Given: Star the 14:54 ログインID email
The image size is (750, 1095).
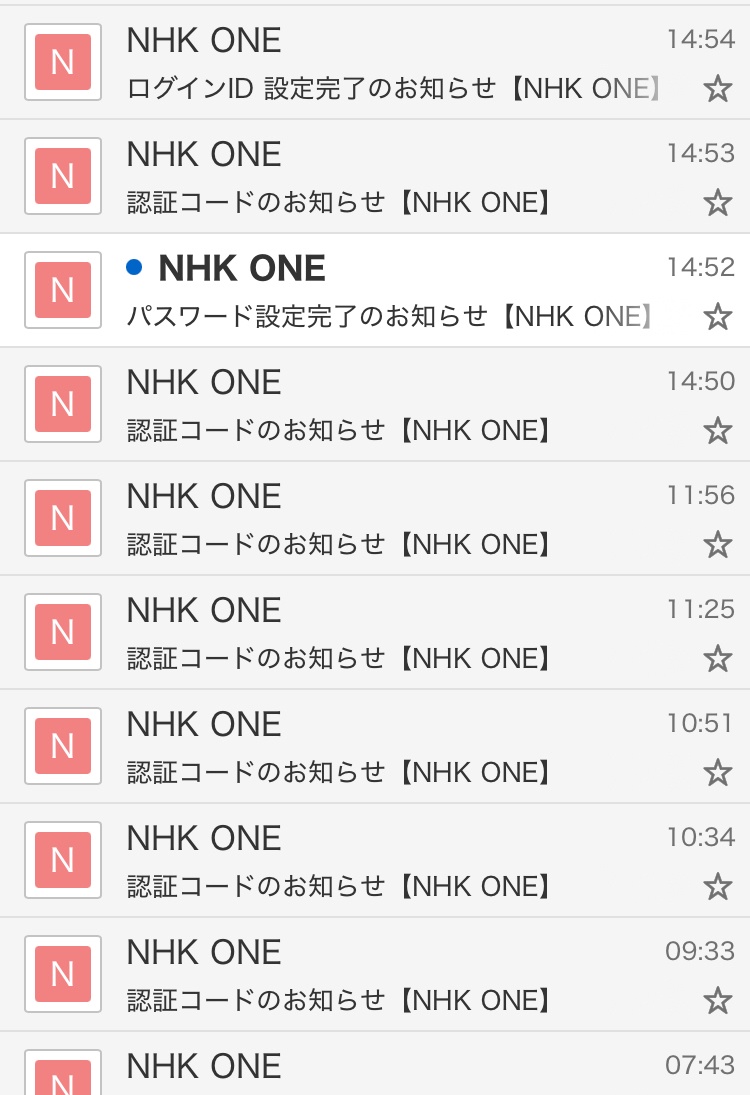Looking at the screenshot, I should (x=717, y=89).
